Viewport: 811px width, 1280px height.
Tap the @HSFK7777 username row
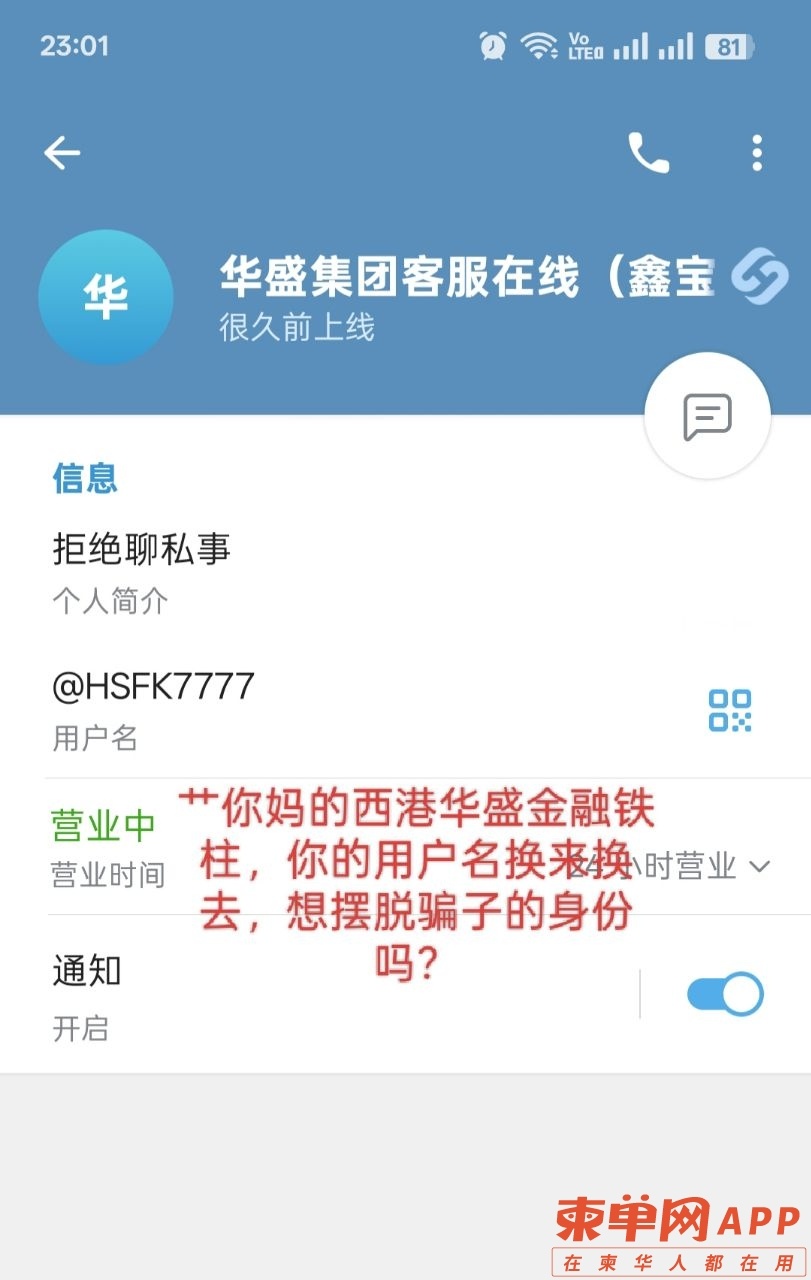pyautogui.click(x=300, y=710)
